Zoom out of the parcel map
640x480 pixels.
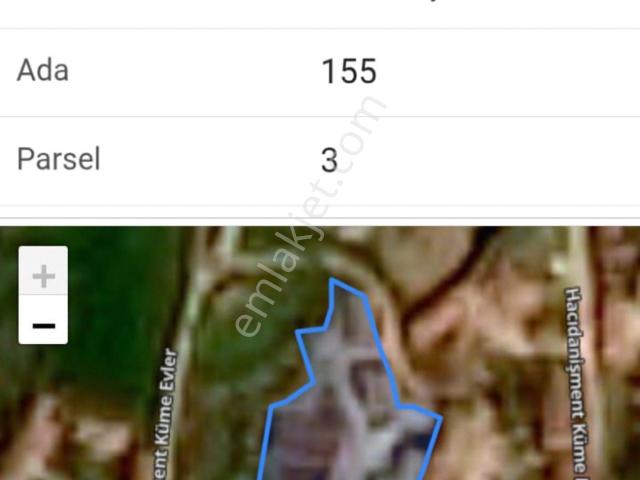(x=43, y=323)
